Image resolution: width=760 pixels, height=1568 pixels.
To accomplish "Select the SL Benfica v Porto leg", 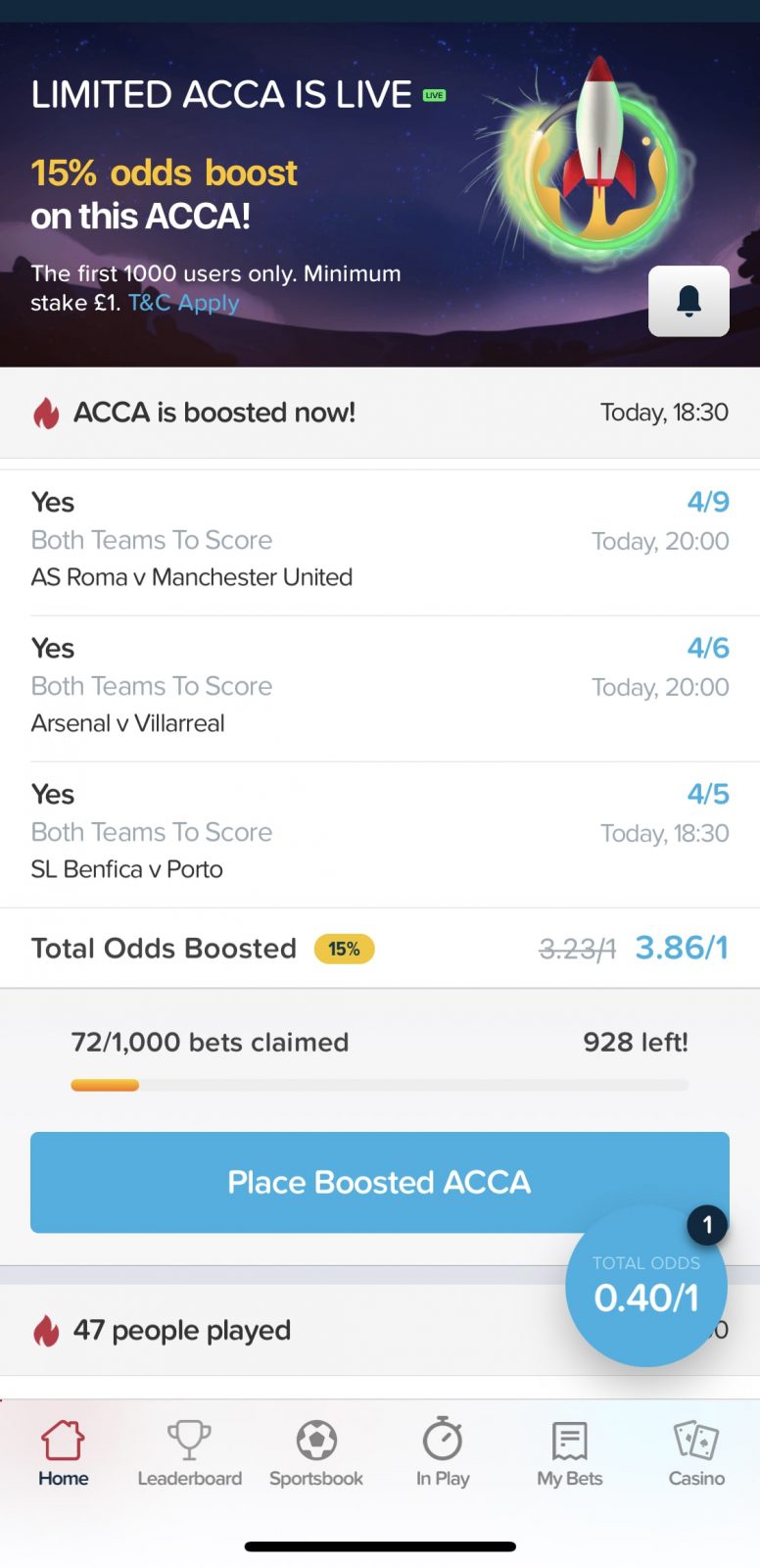I will coord(380,832).
